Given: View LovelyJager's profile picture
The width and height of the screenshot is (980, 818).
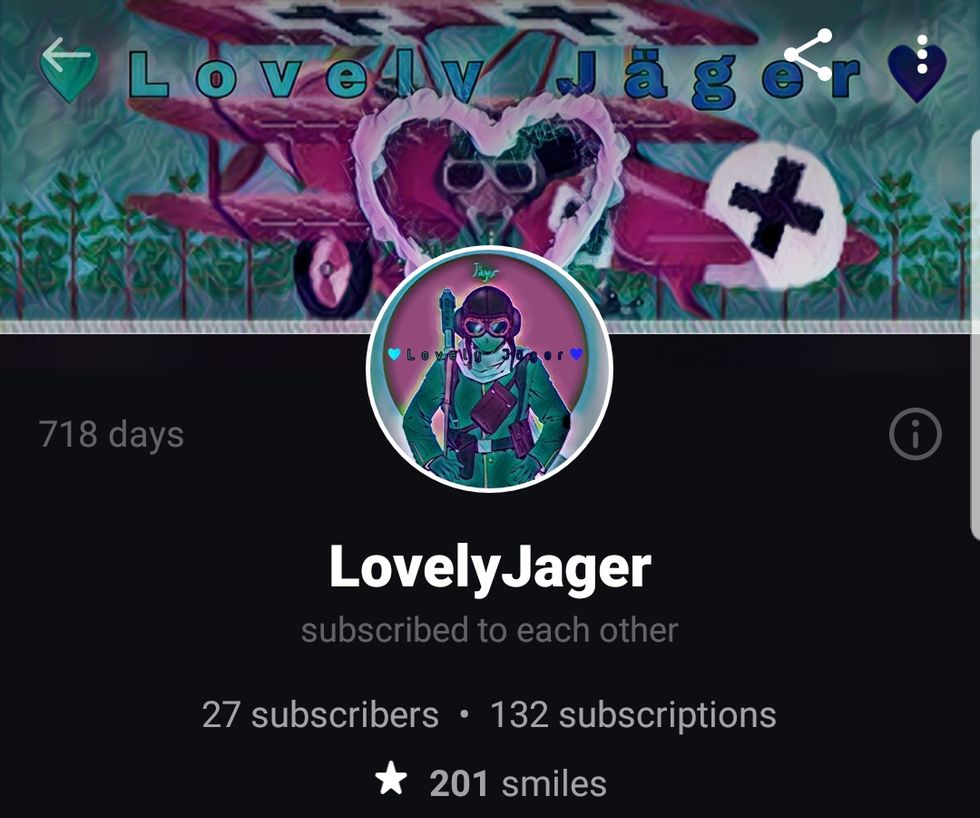Looking at the screenshot, I should tap(490, 370).
